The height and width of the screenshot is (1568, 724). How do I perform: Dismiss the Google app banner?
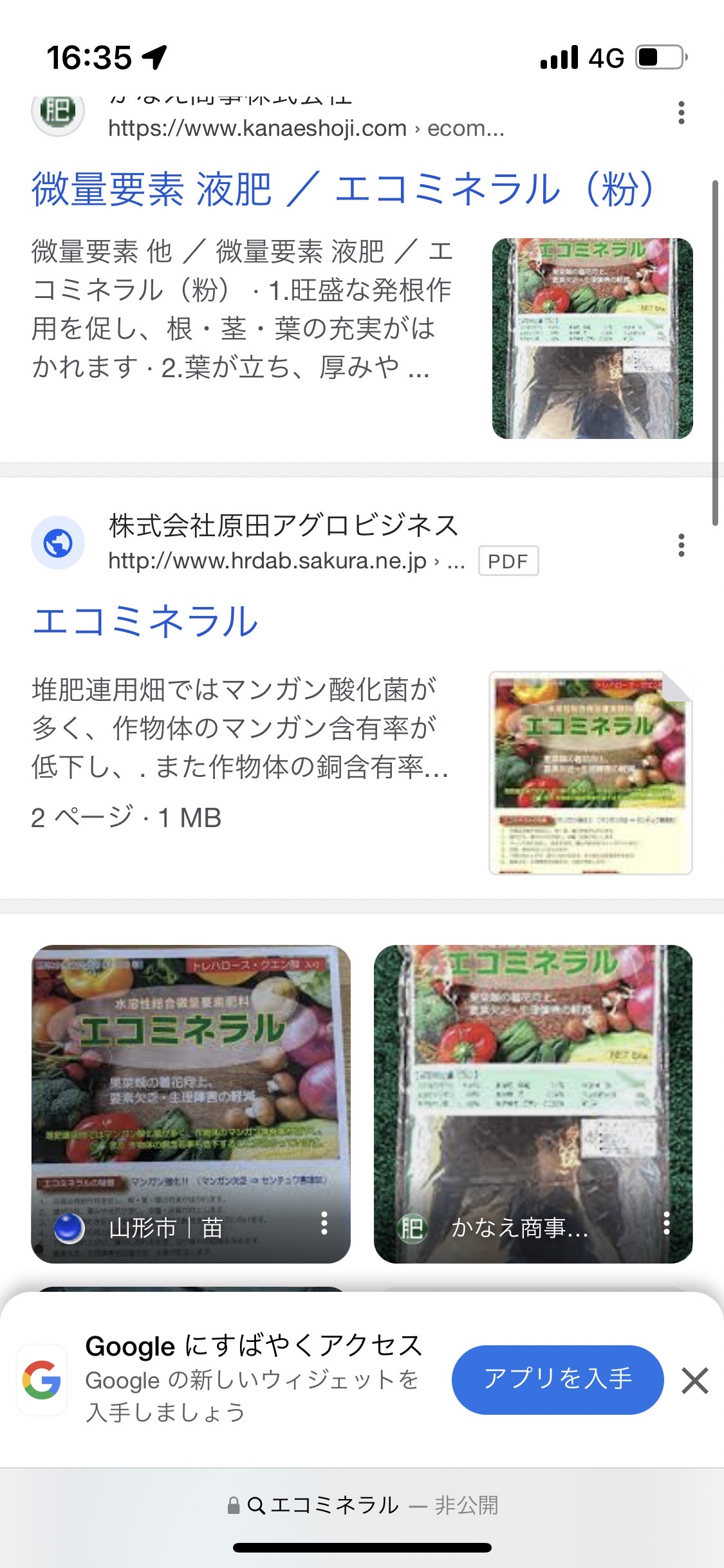(x=695, y=1381)
